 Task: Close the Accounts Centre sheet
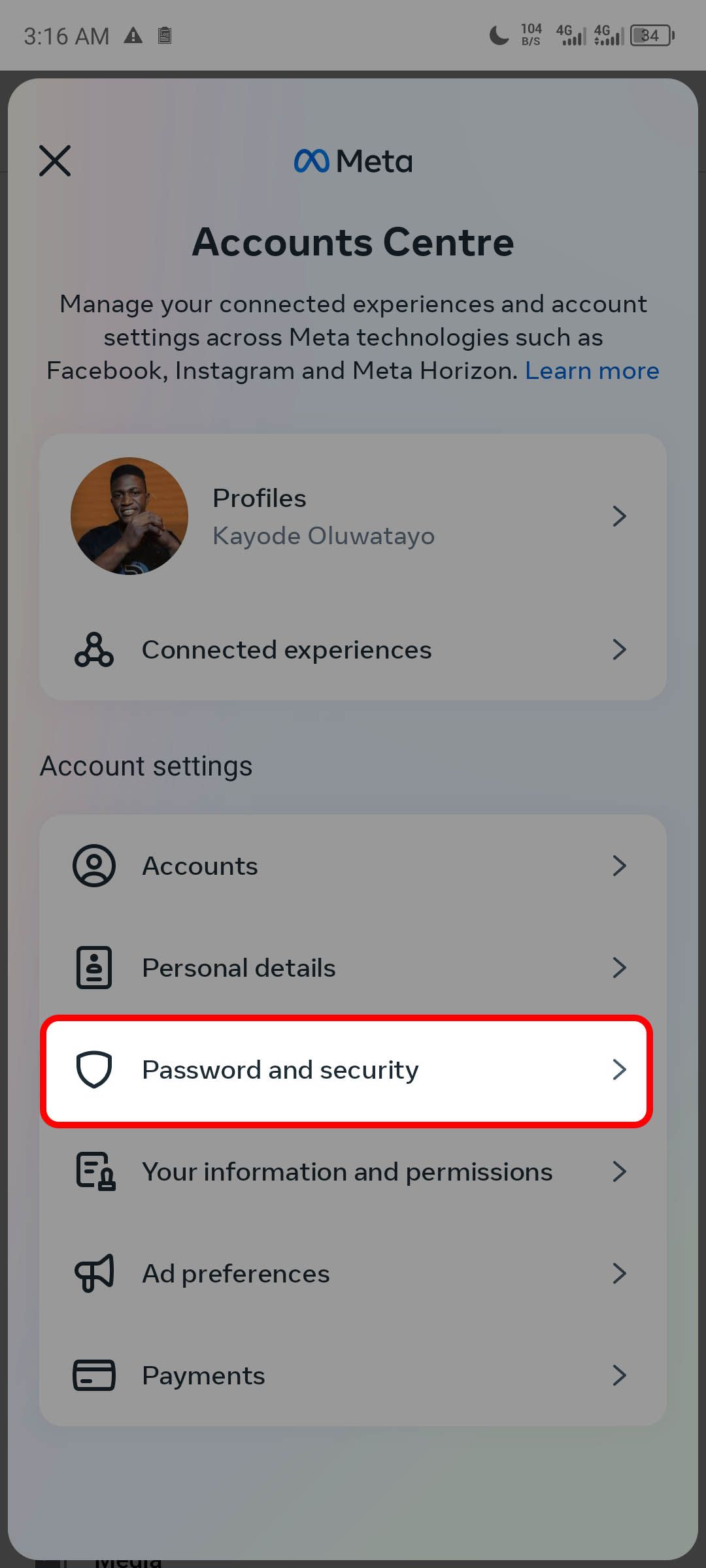[55, 161]
